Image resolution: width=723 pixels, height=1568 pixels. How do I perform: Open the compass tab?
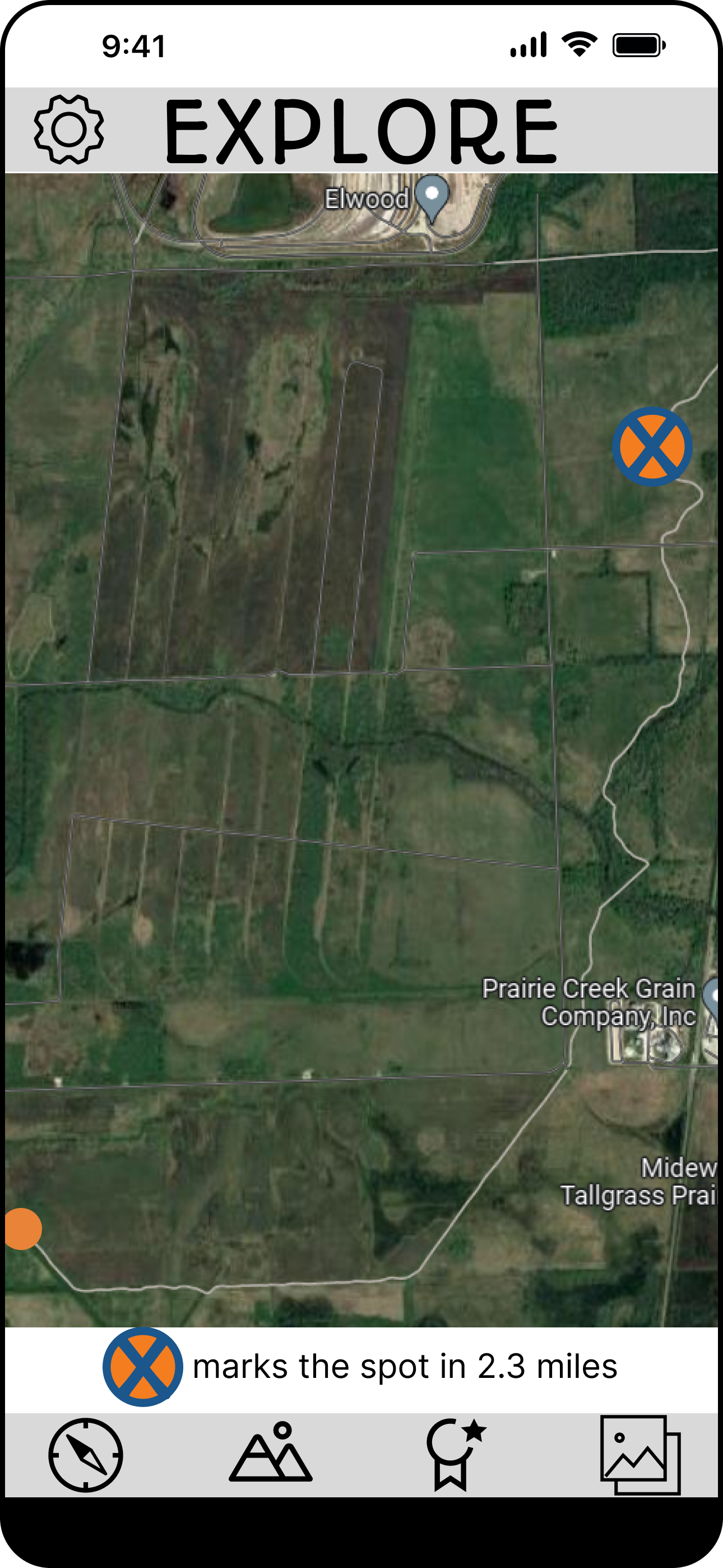click(x=86, y=1455)
